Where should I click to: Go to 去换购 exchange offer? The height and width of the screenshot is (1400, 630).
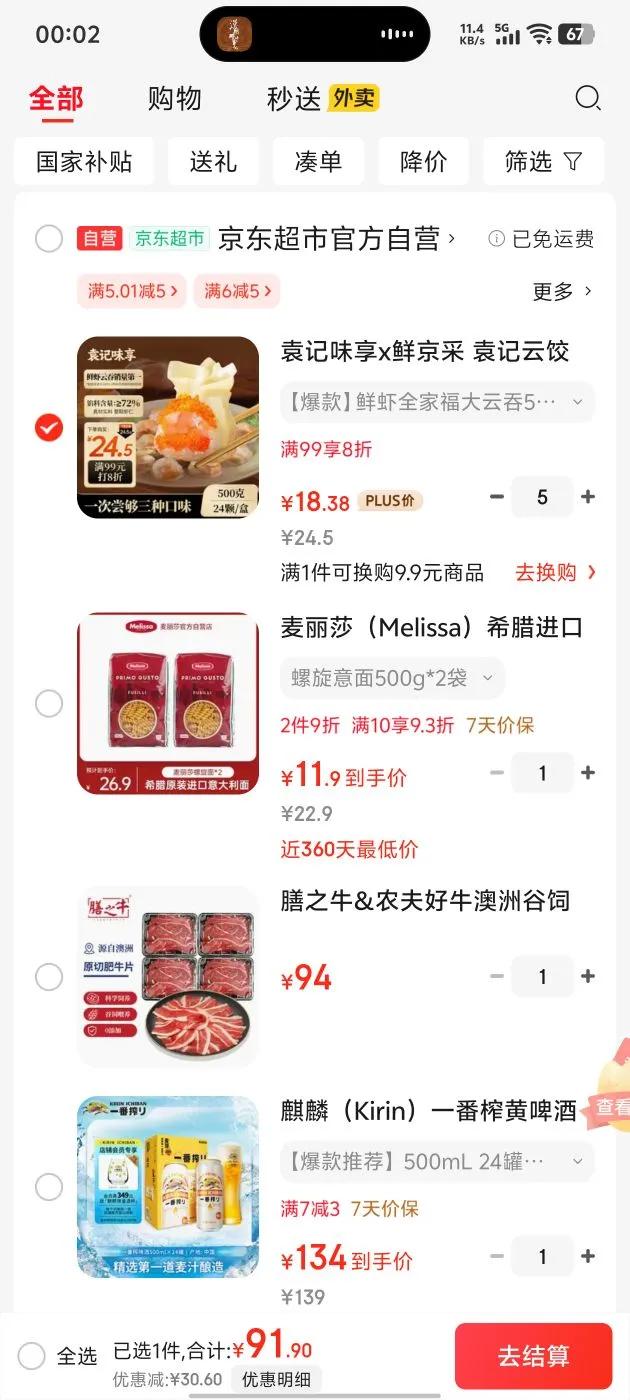555,572
